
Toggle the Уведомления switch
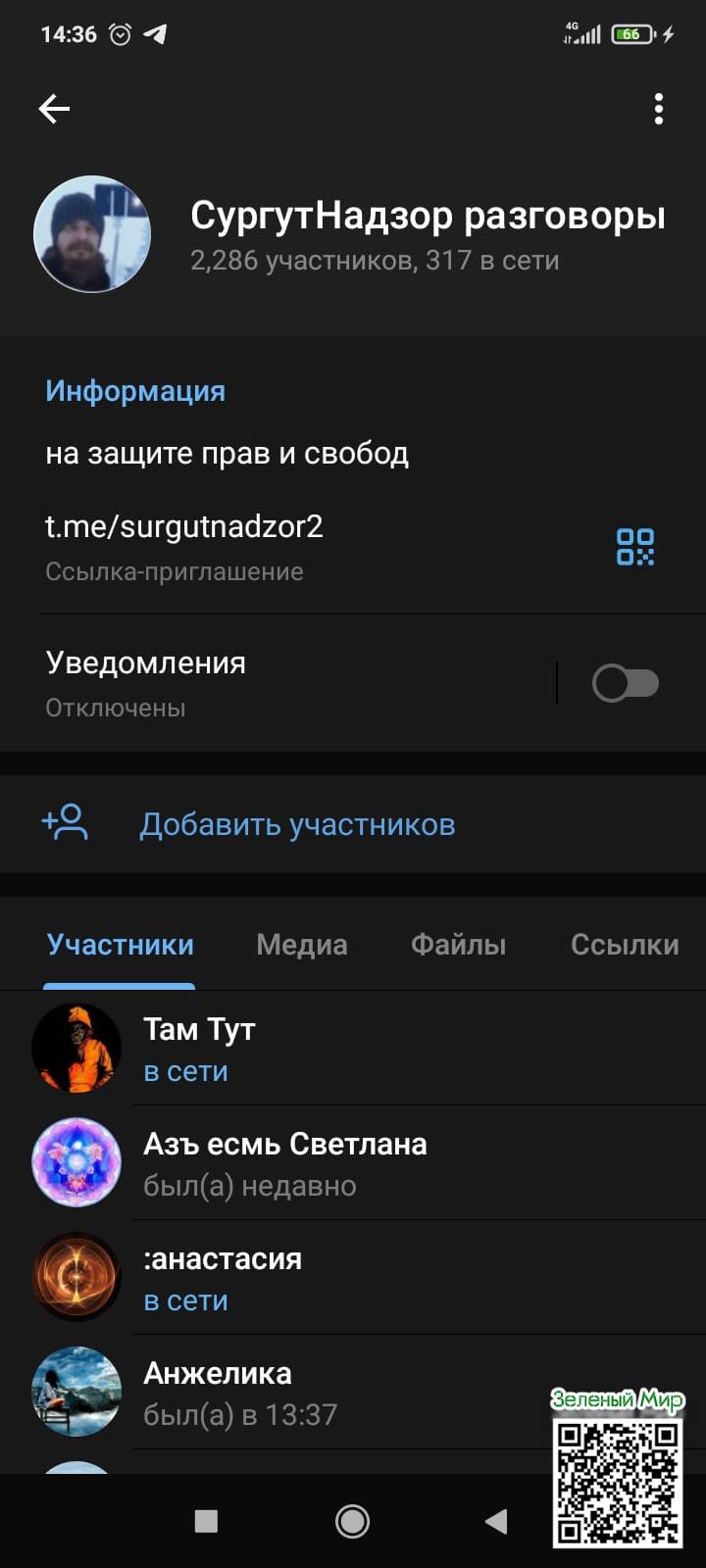(625, 683)
